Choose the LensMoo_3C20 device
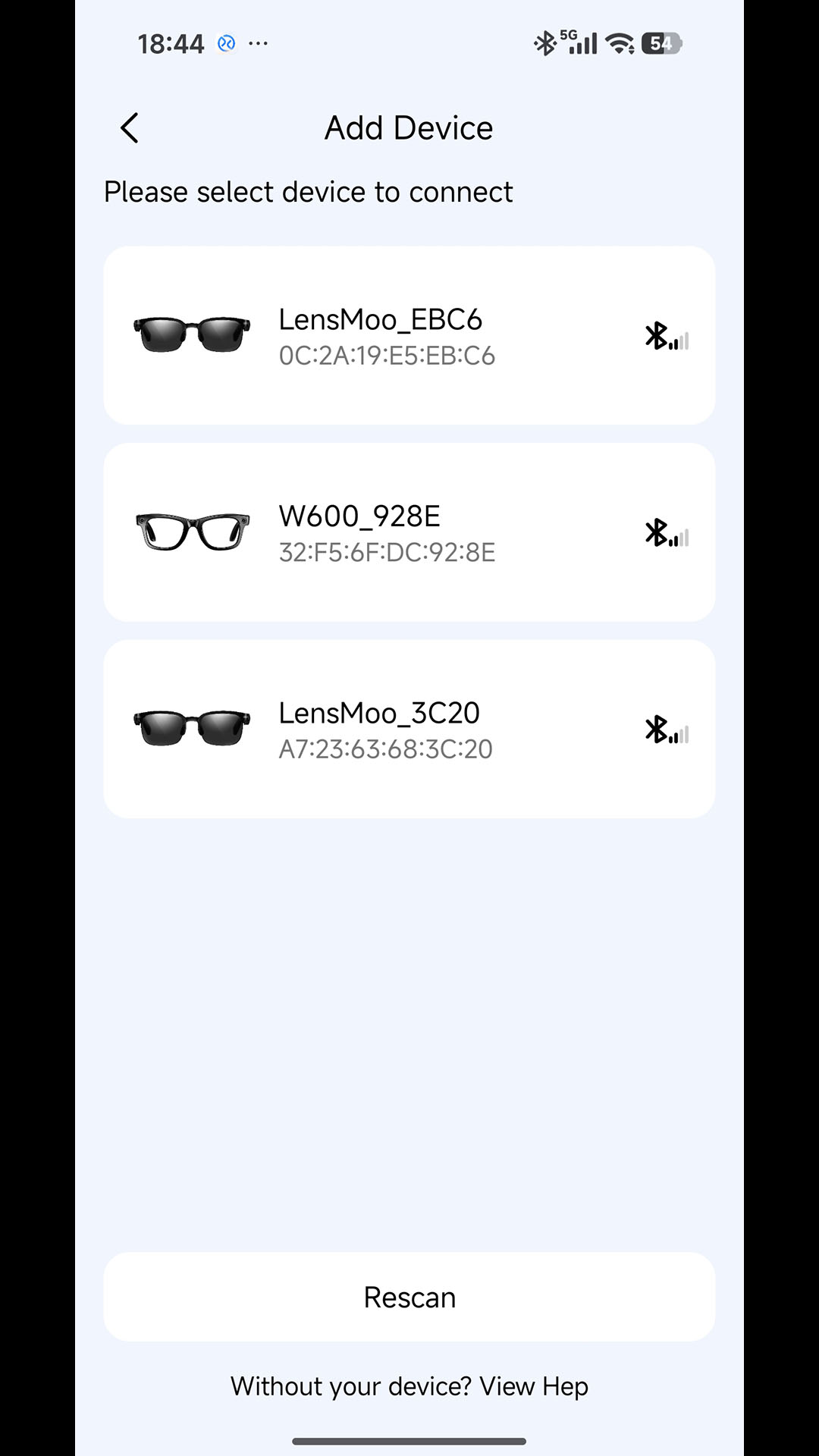This screenshot has height=1456, width=819. [409, 729]
